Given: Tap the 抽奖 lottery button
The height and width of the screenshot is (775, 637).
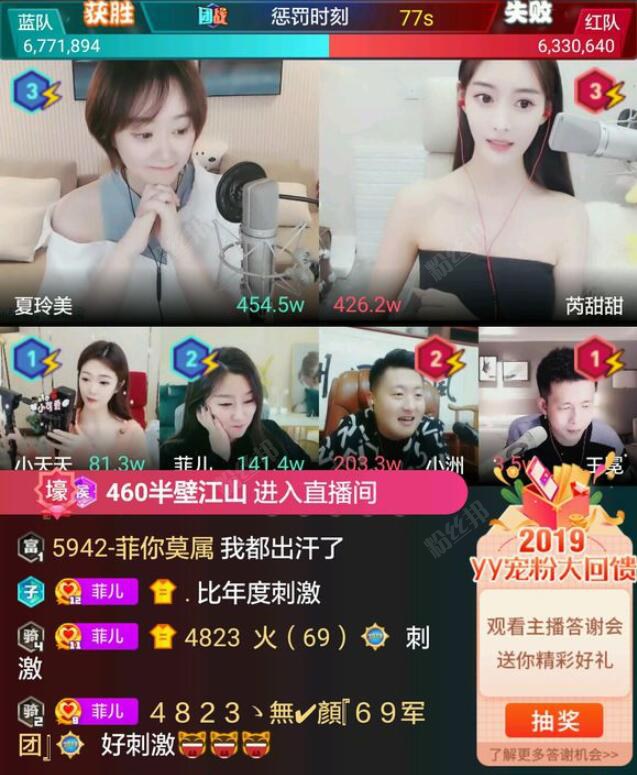Looking at the screenshot, I should pyautogui.click(x=553, y=720).
